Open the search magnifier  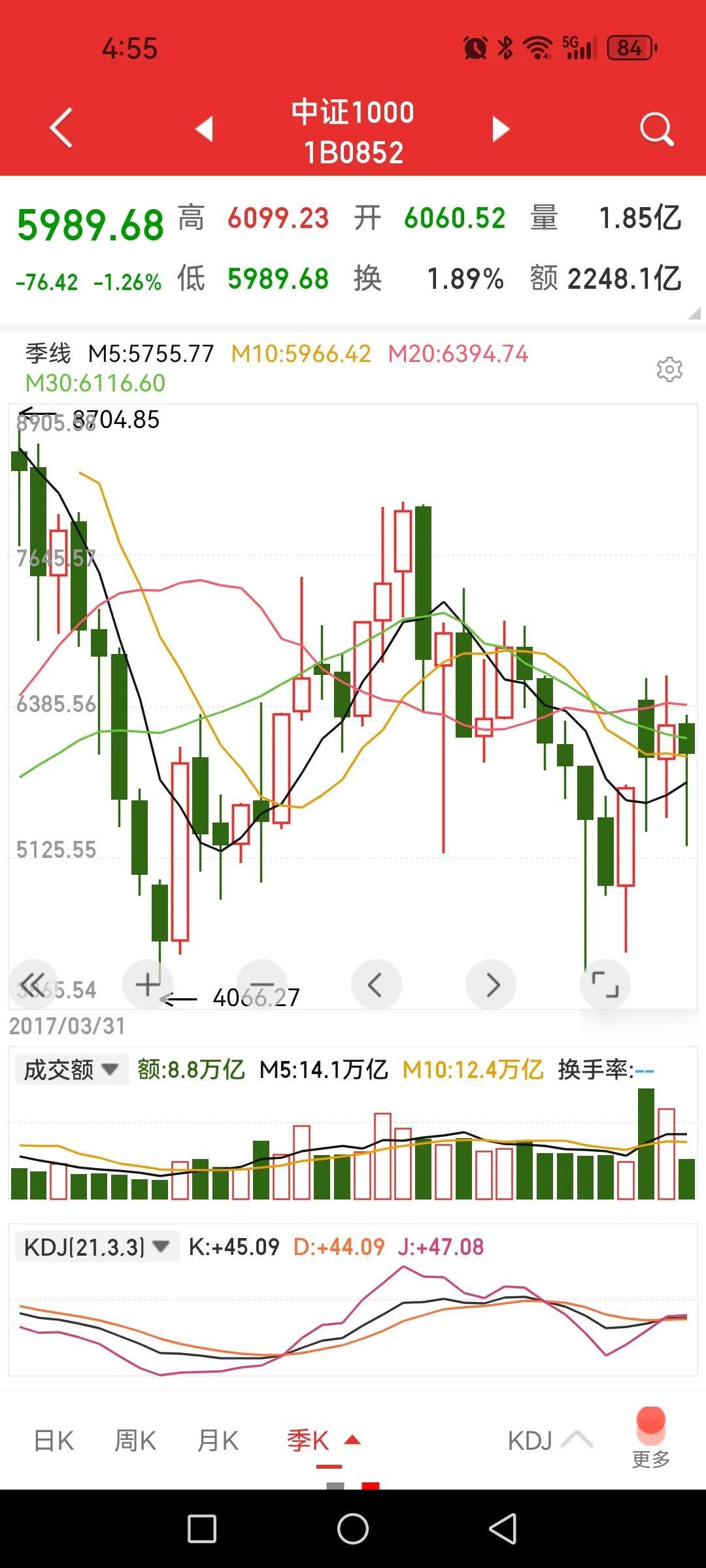coord(656,129)
